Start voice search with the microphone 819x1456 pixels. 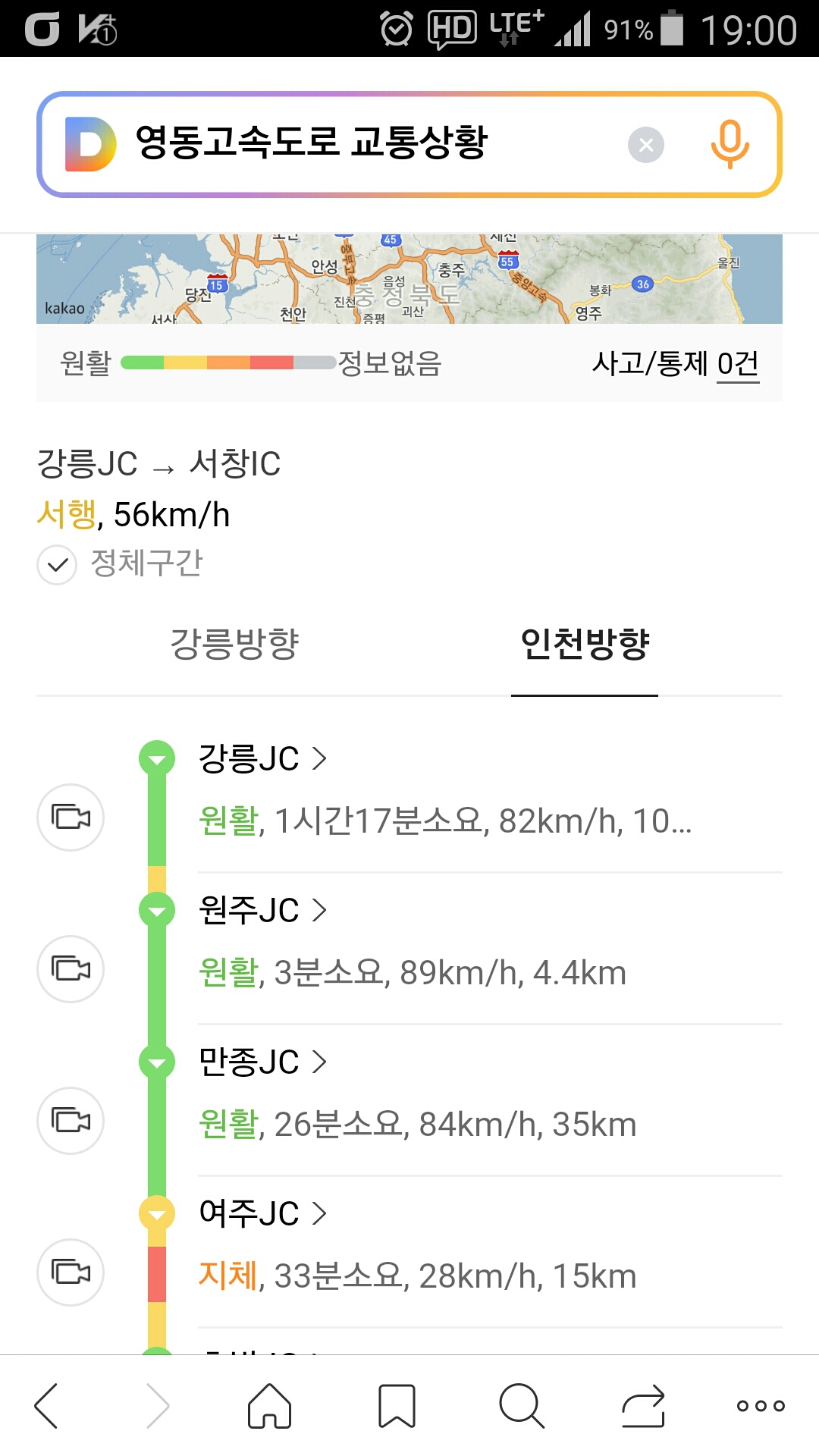[x=730, y=144]
